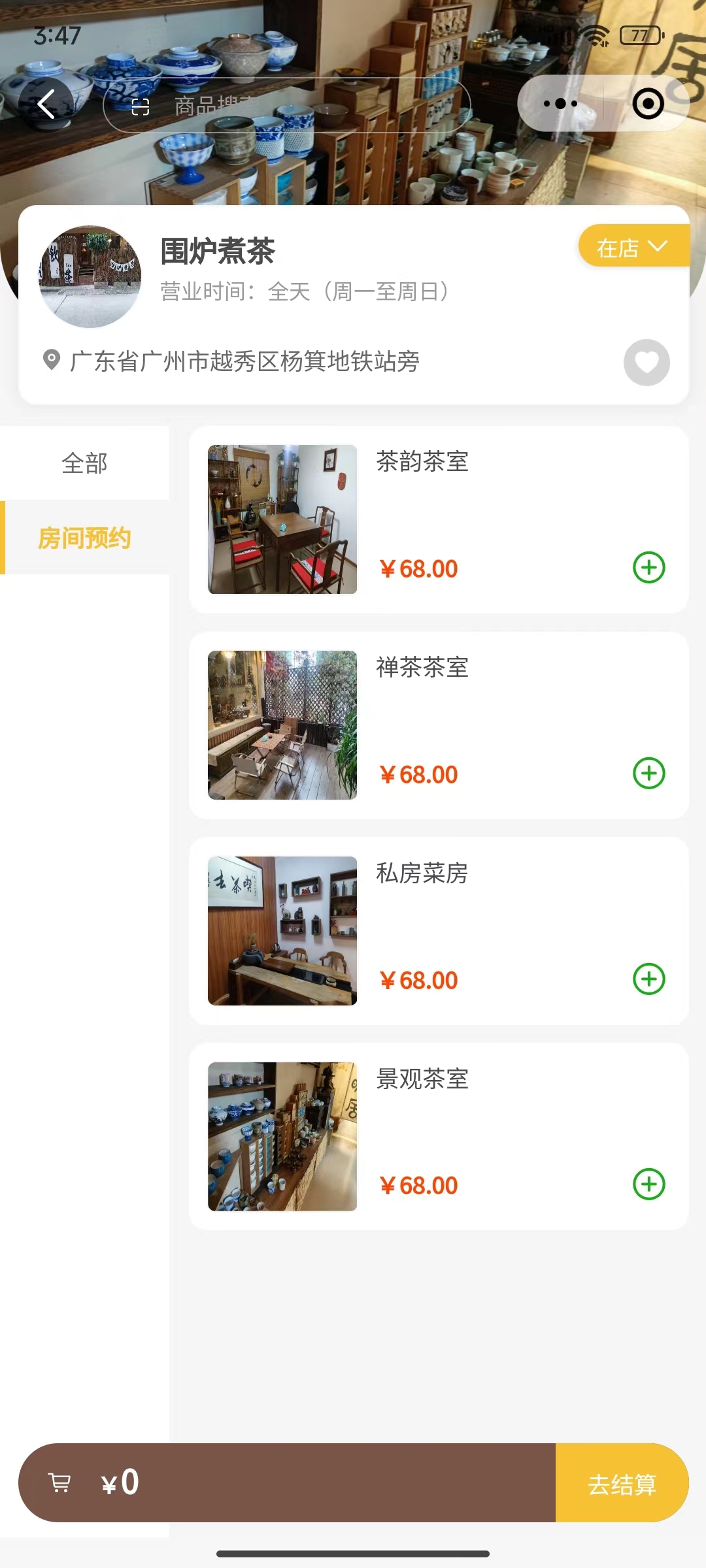Viewport: 706px width, 1568px height.
Task: View the 茶韵茶室 room photo
Action: [282, 519]
